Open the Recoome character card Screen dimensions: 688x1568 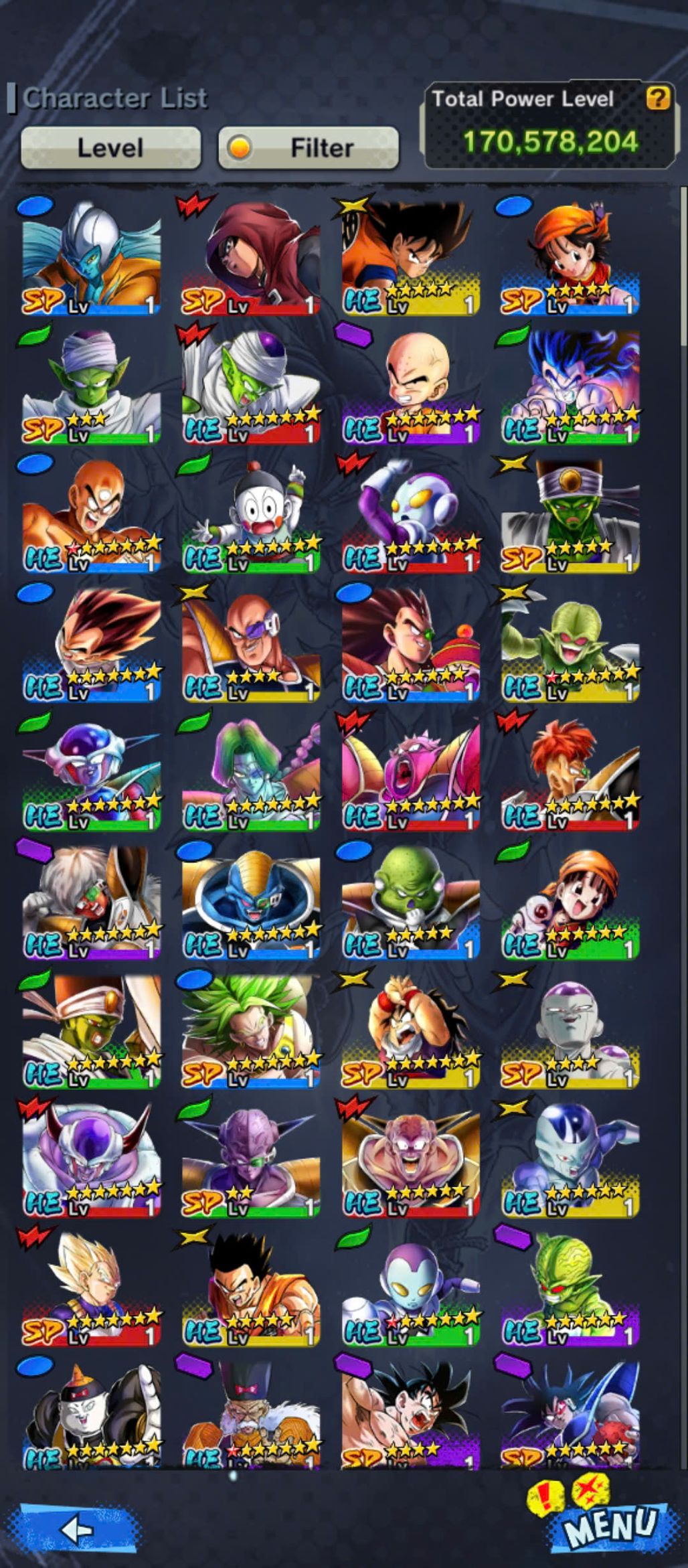point(570,774)
